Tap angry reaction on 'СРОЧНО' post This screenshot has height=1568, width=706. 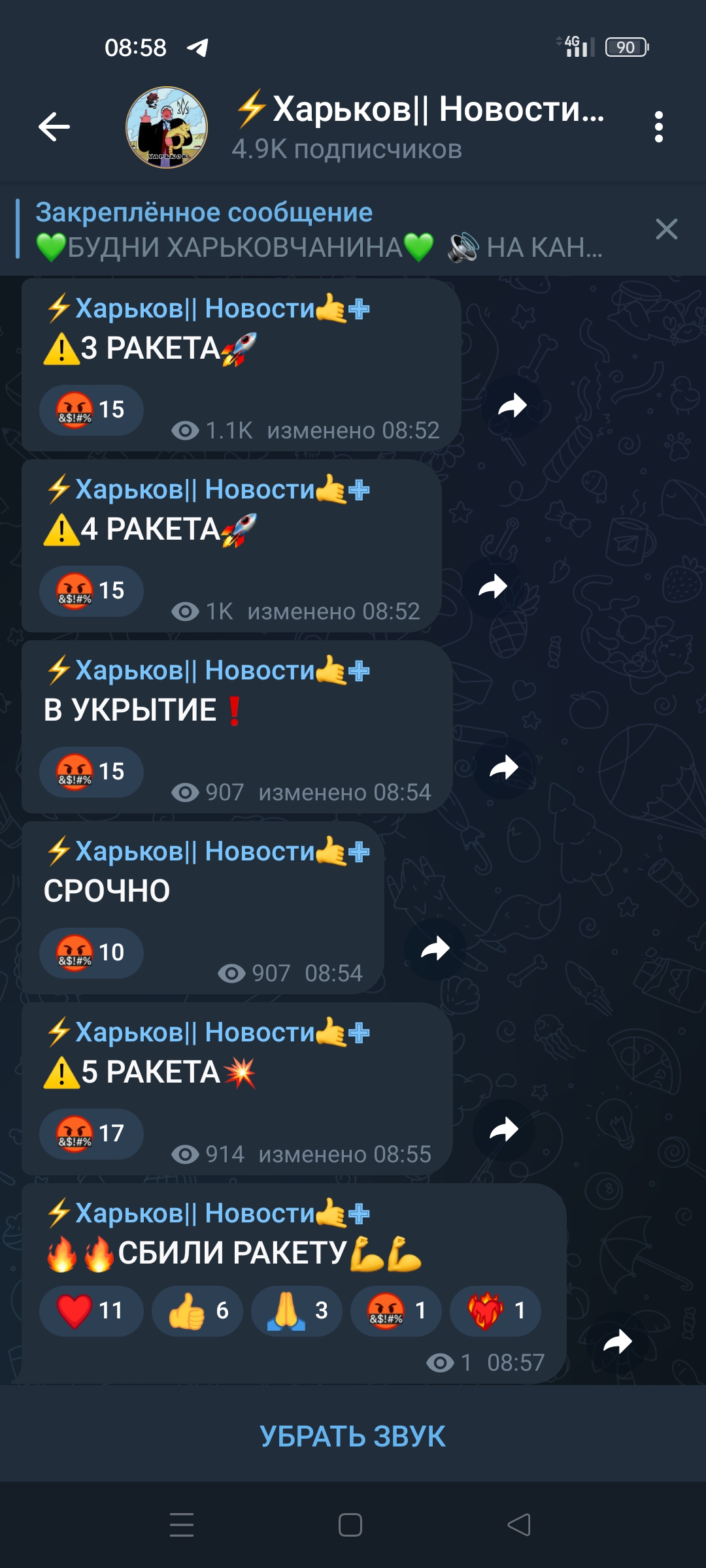point(92,953)
